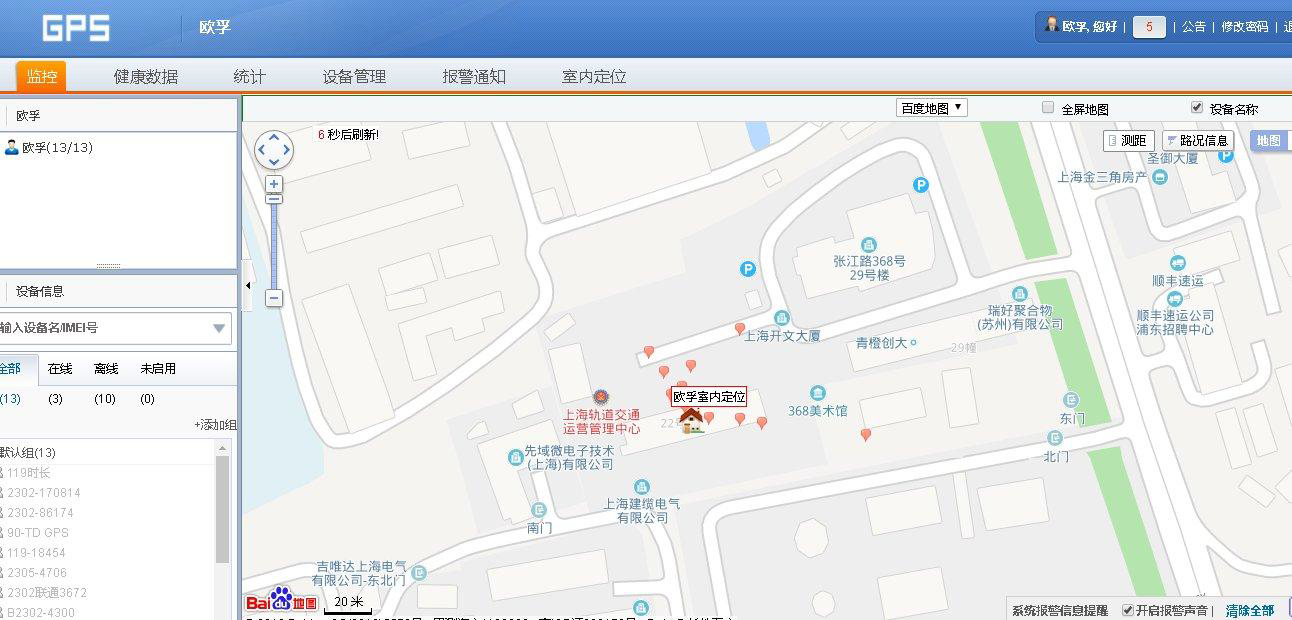Image resolution: width=1292 pixels, height=620 pixels.
Task: Switch to 室内定位 tab
Action: pos(594,76)
